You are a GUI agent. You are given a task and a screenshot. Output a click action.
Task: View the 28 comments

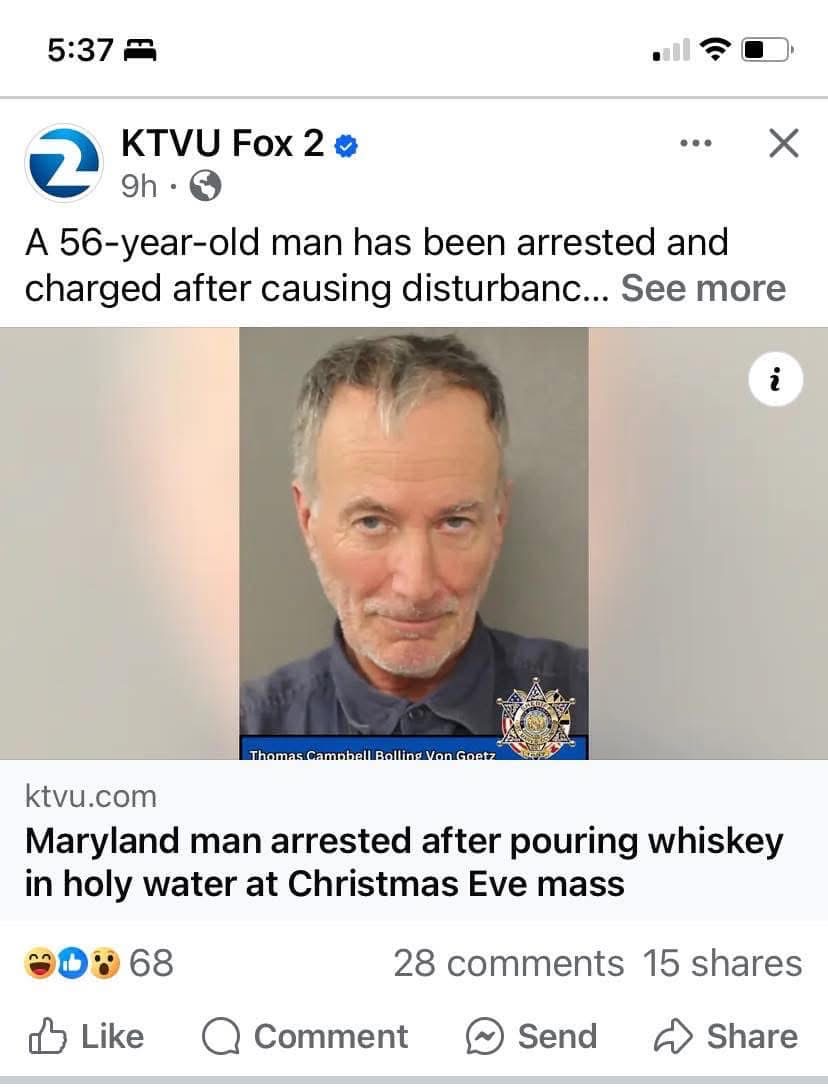[508, 963]
